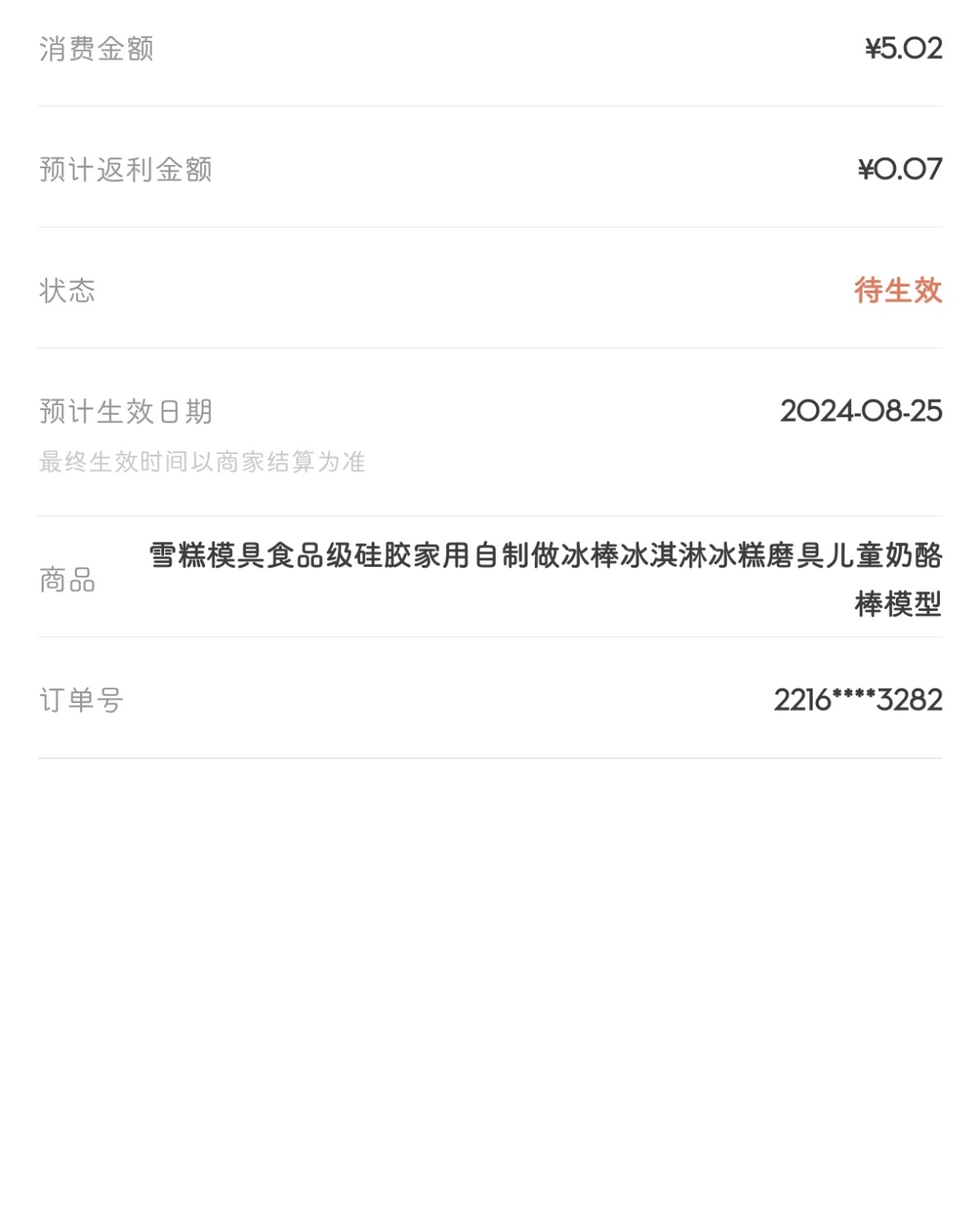Select the date 2024-08-25
Viewport: 980px width, 1225px height.
(x=863, y=410)
